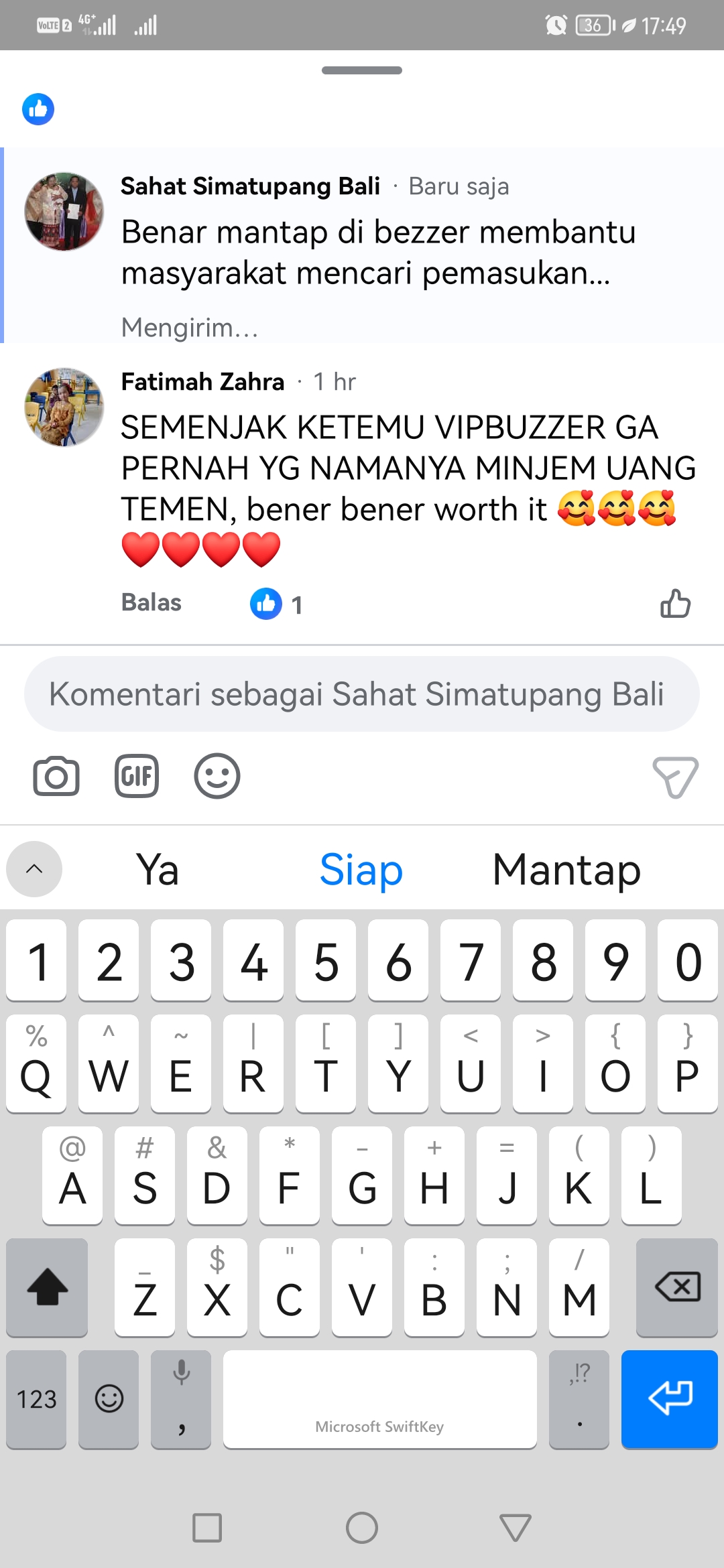Tap the Android home button
This screenshot has height=1568, width=724.
(362, 1528)
